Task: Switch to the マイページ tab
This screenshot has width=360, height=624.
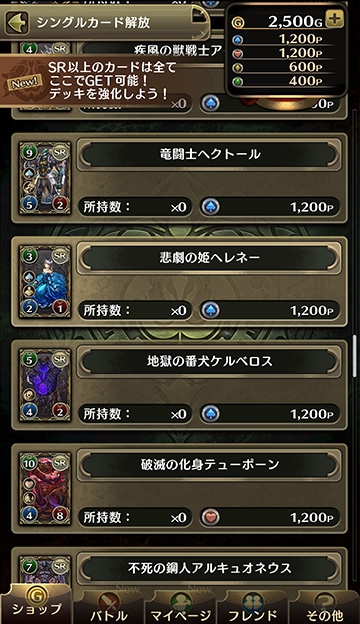Action: tap(181, 608)
